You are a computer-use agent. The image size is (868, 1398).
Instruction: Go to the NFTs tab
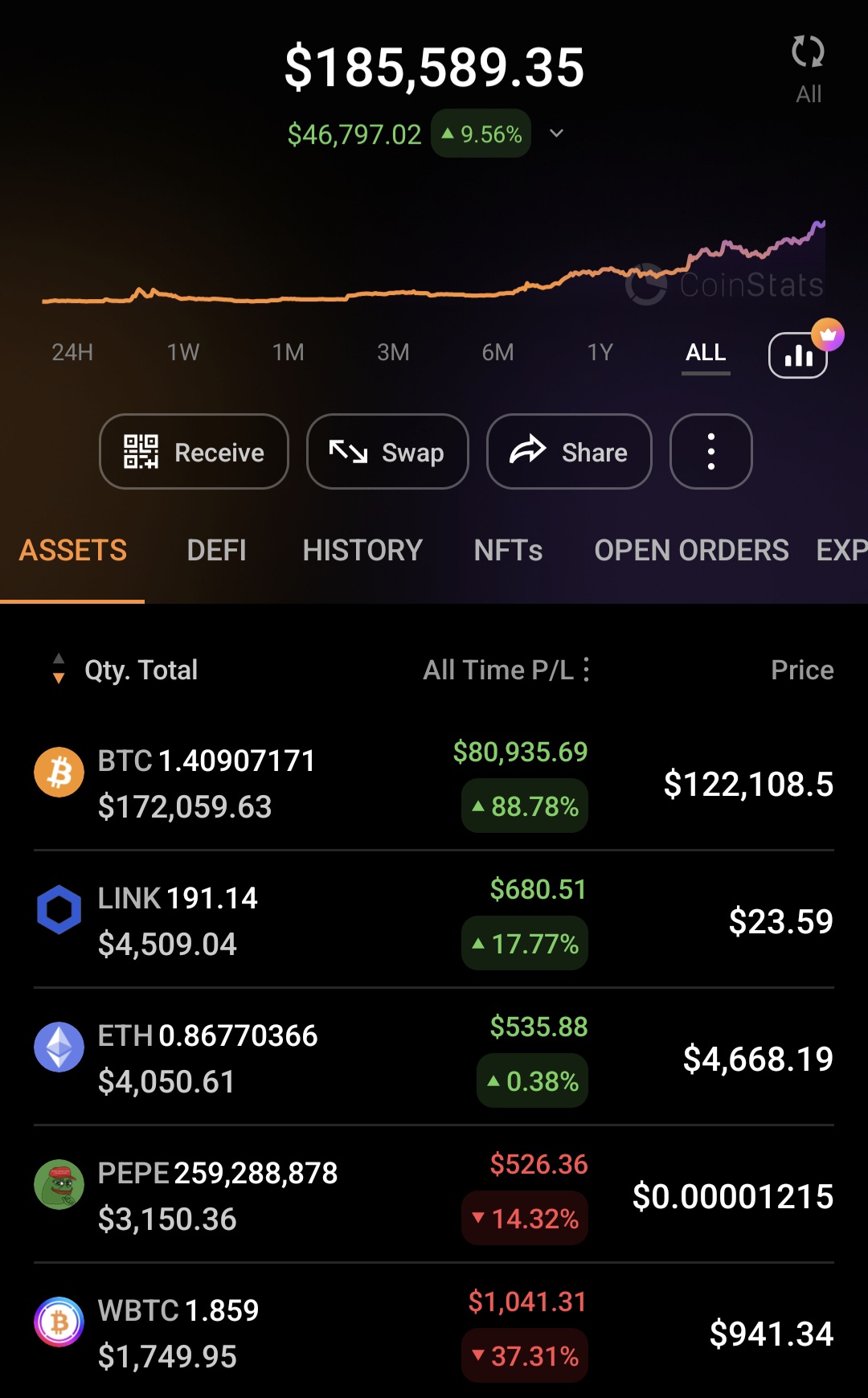(508, 551)
